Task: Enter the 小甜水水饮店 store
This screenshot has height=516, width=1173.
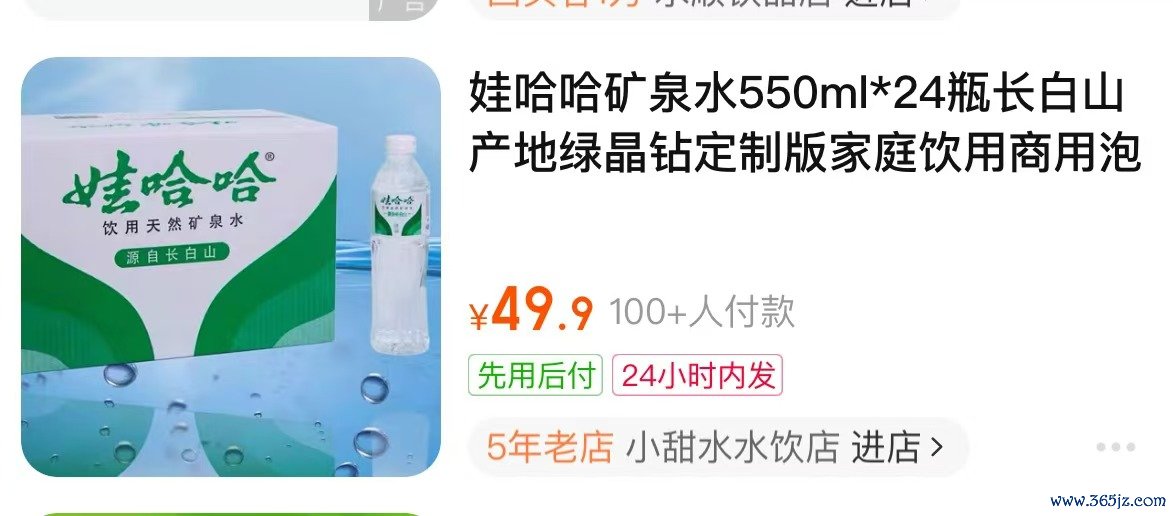Action: tap(895, 448)
